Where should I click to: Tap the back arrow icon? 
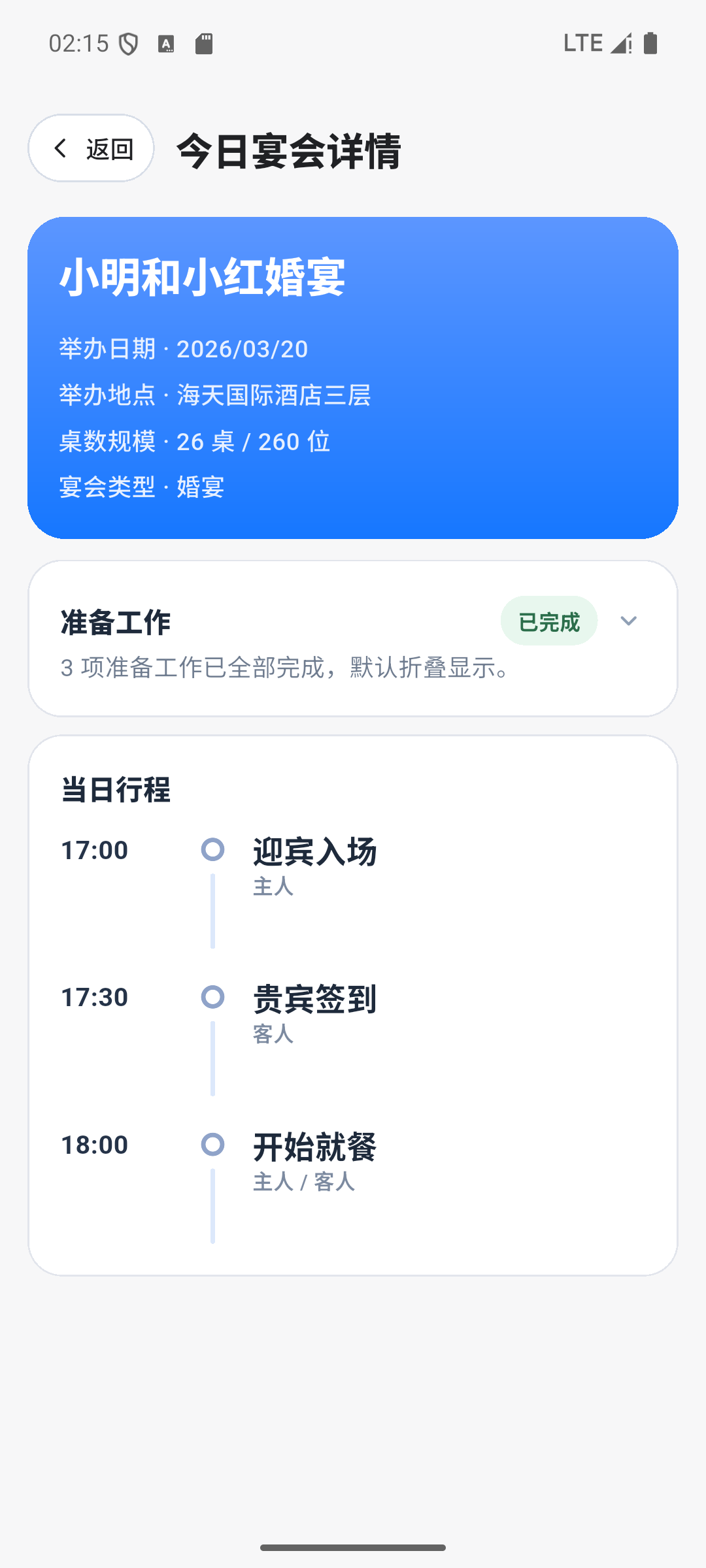(x=62, y=148)
